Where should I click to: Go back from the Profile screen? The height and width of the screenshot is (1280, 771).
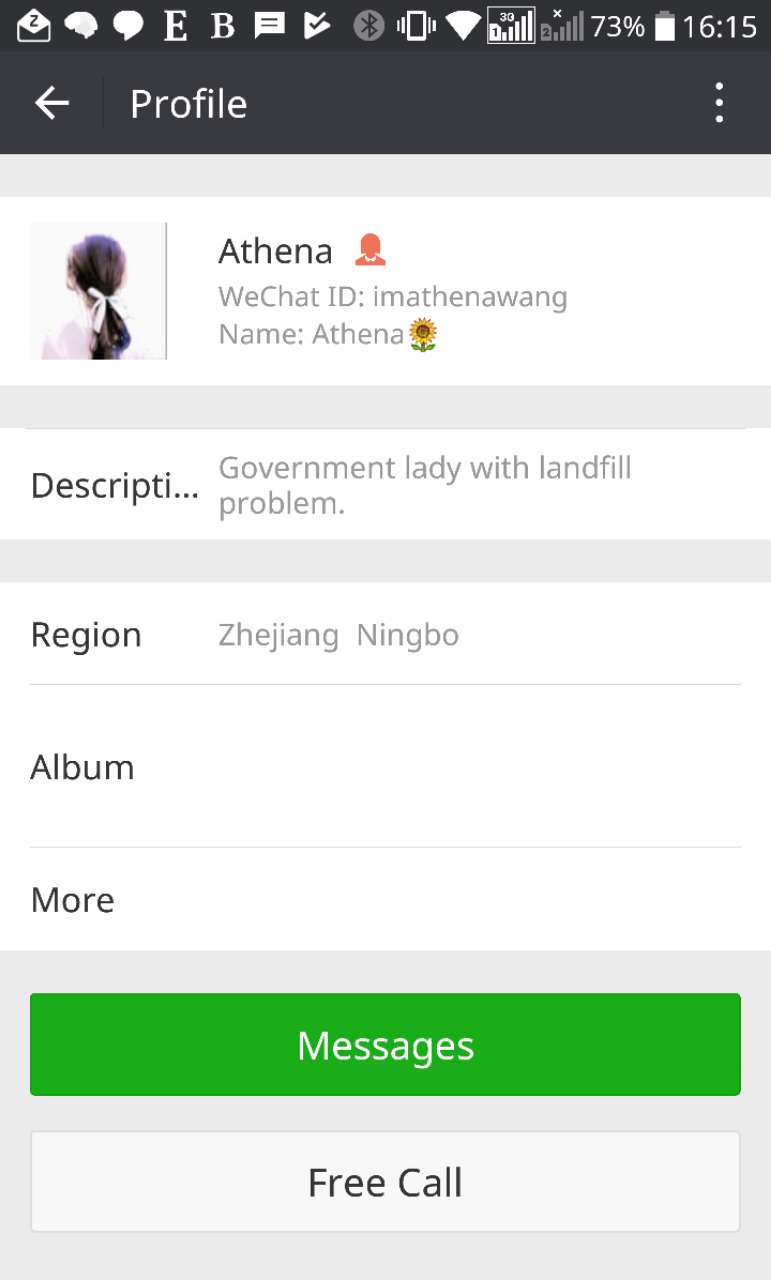point(52,103)
